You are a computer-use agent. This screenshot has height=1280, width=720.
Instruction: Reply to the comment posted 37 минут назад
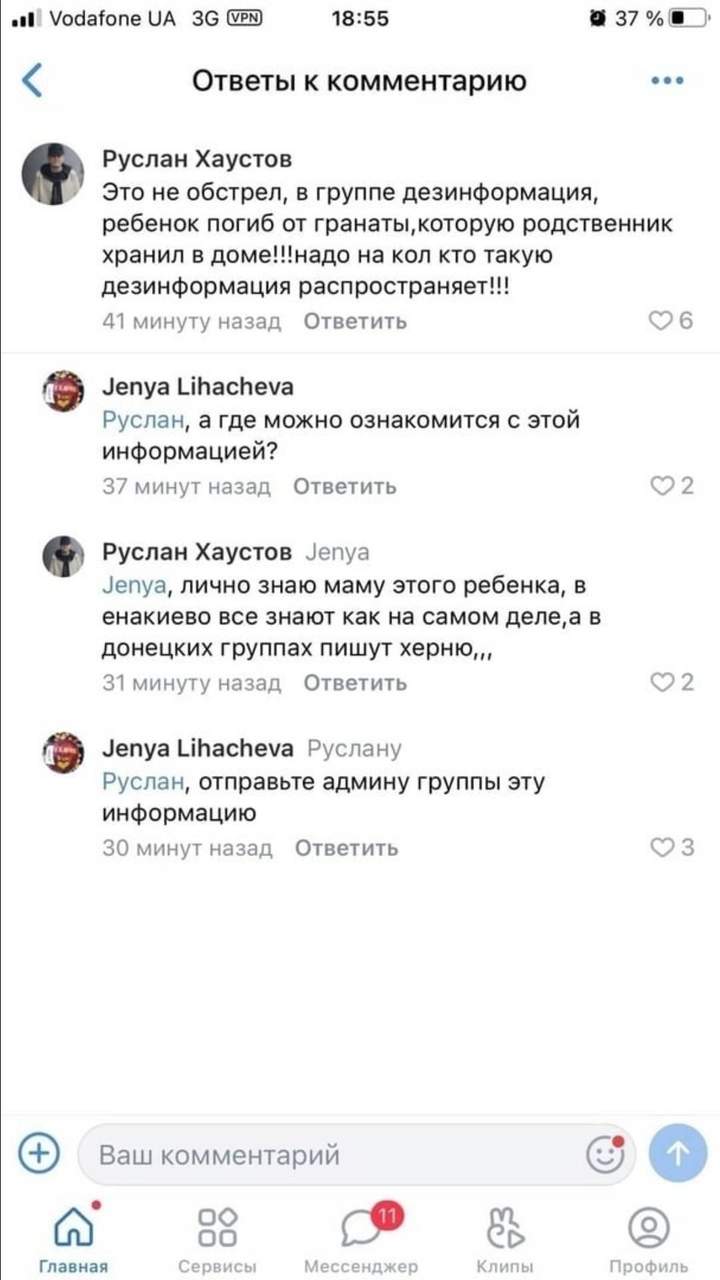pyautogui.click(x=345, y=487)
